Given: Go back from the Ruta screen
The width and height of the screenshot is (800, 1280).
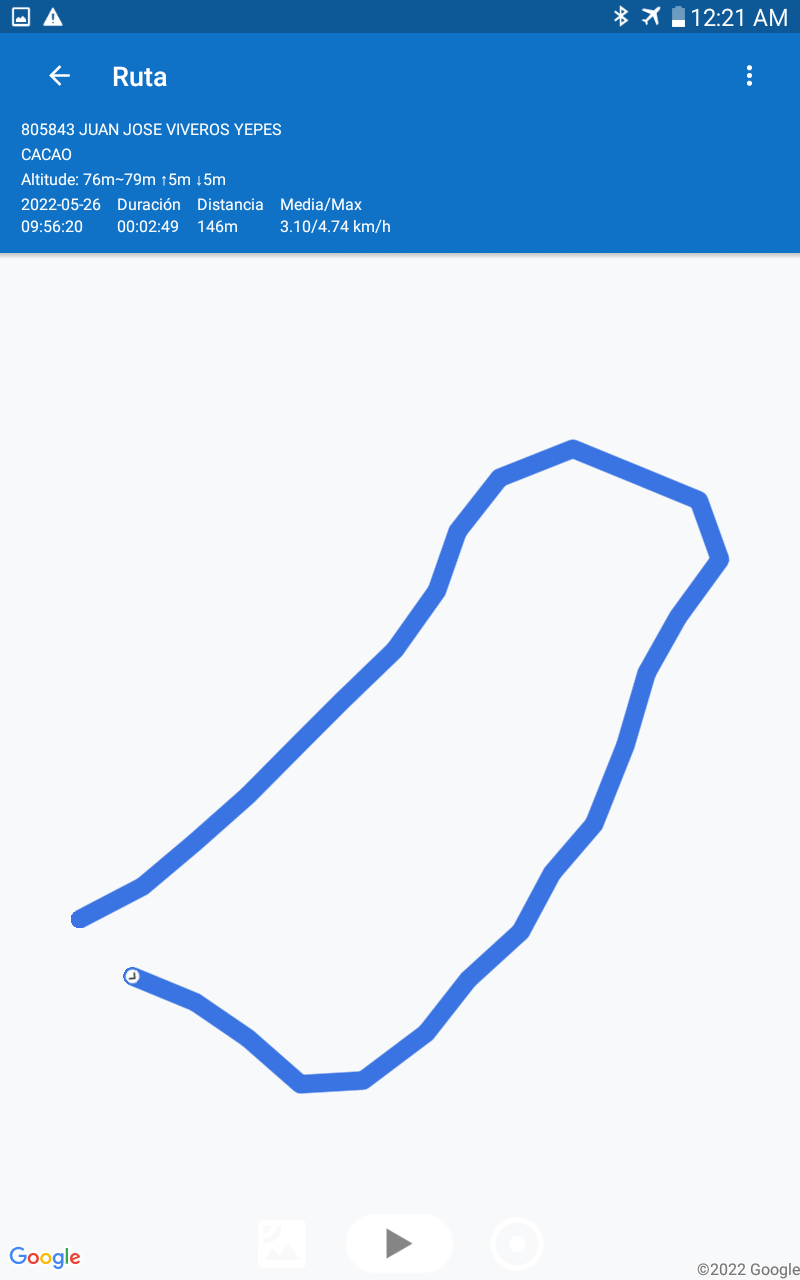Looking at the screenshot, I should pyautogui.click(x=60, y=76).
